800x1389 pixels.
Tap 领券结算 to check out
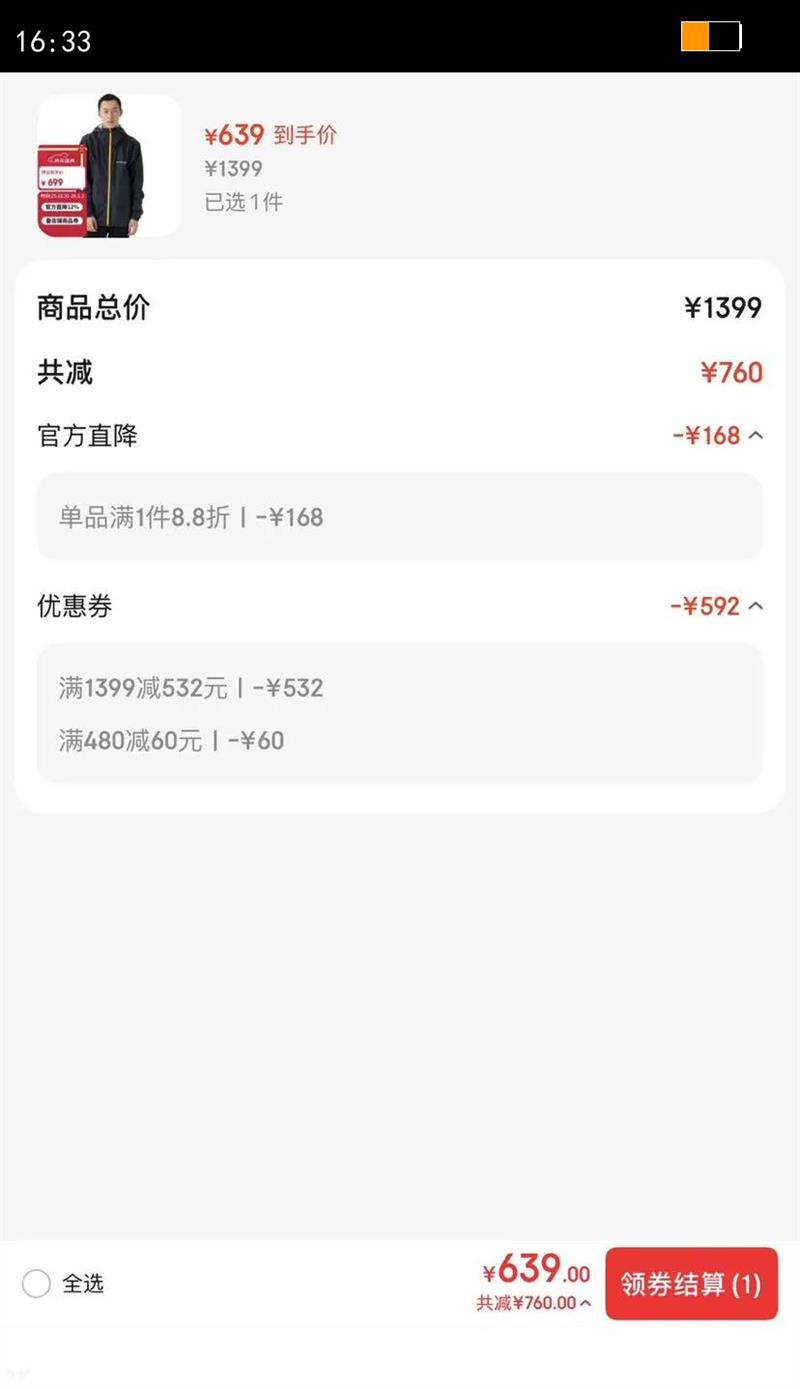[691, 1284]
